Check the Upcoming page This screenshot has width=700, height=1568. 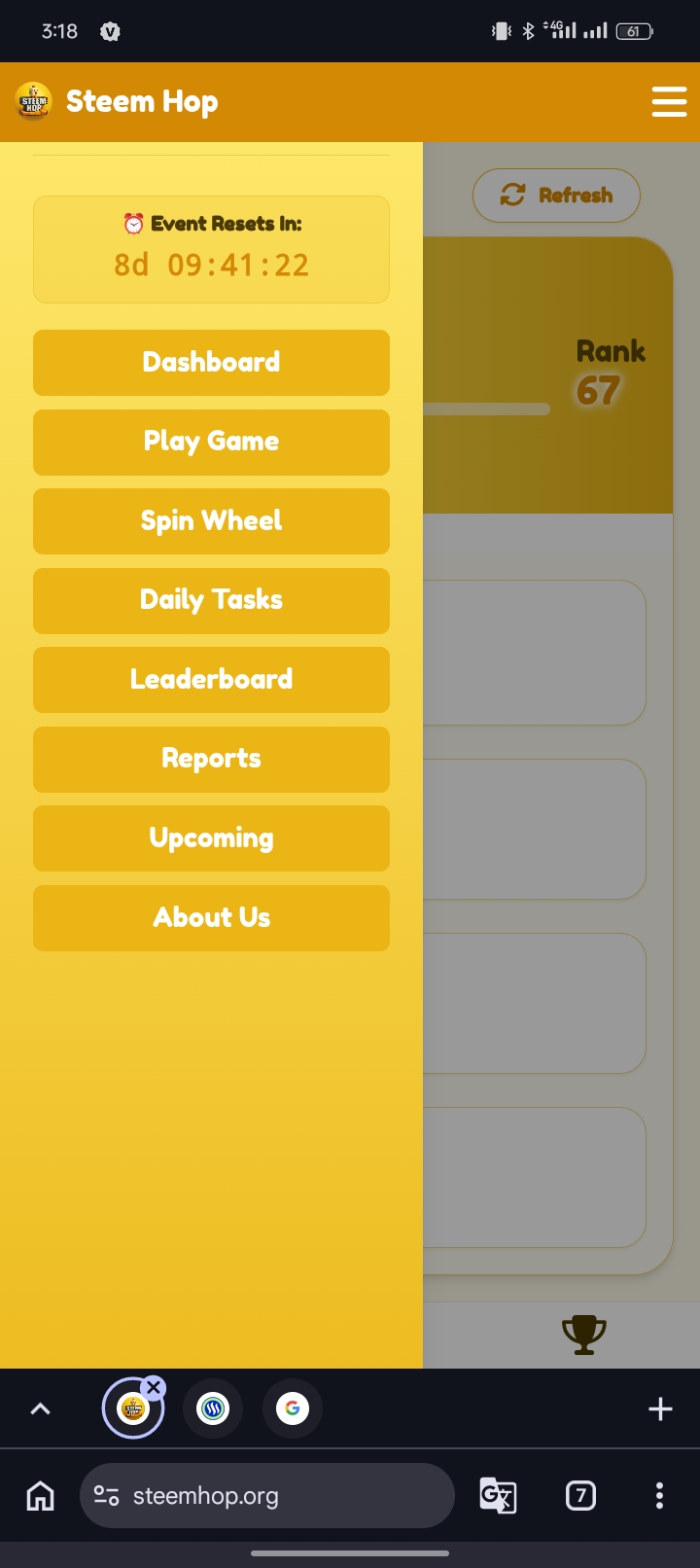click(x=211, y=838)
